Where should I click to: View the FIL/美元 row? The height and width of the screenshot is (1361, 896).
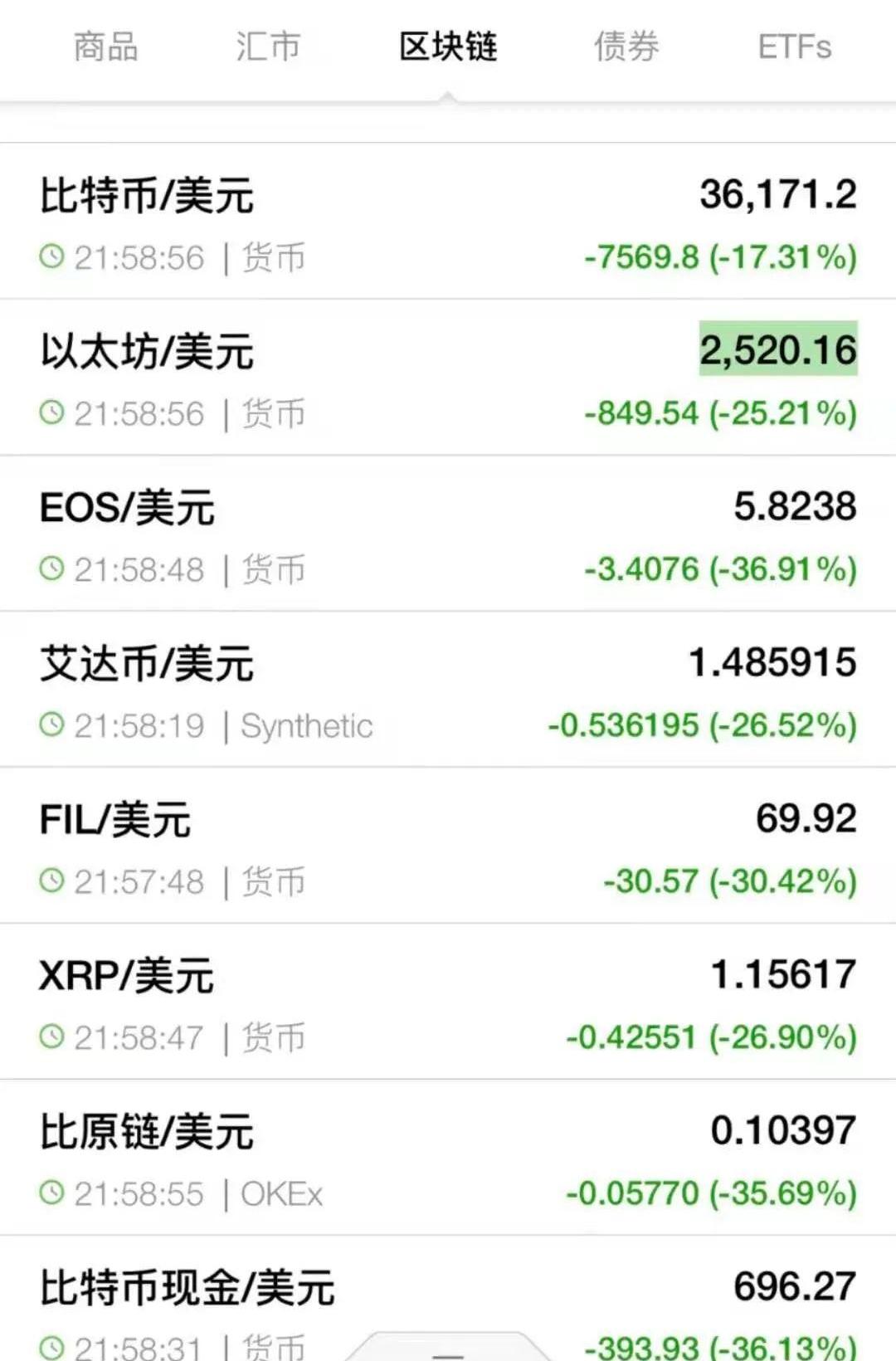click(448, 846)
